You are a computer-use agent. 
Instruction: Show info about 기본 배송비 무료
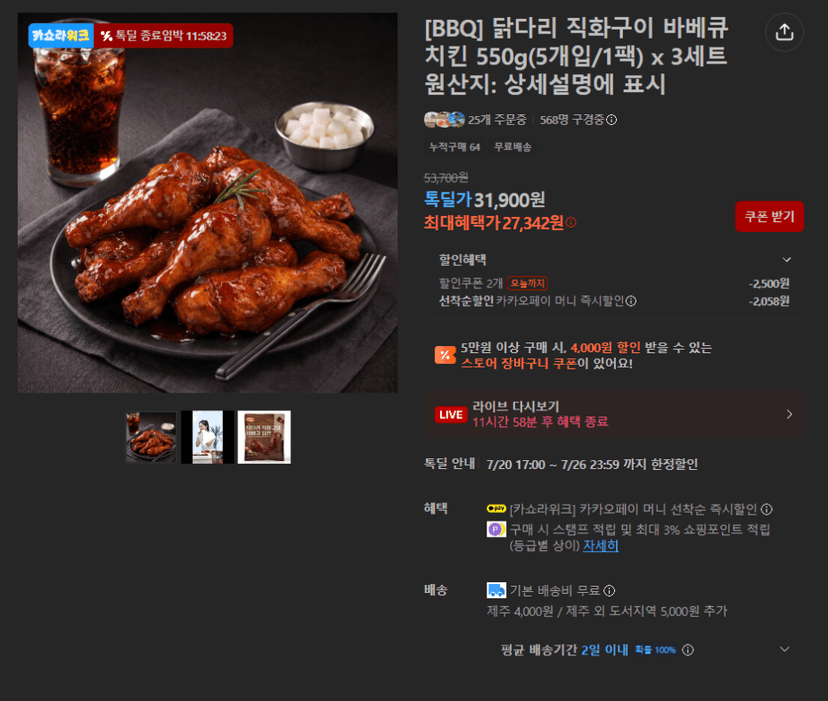609,591
